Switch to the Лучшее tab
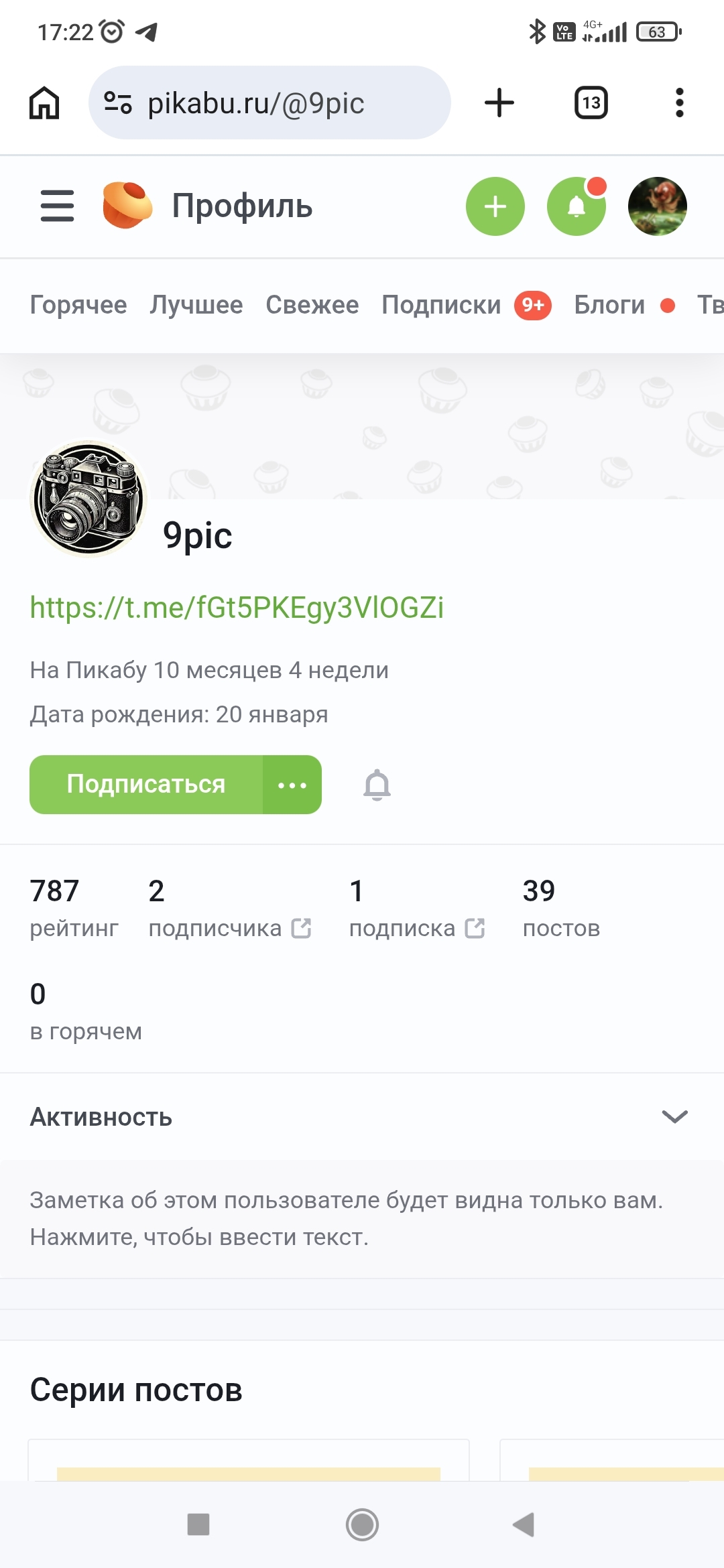The height and width of the screenshot is (1568, 724). click(x=196, y=305)
